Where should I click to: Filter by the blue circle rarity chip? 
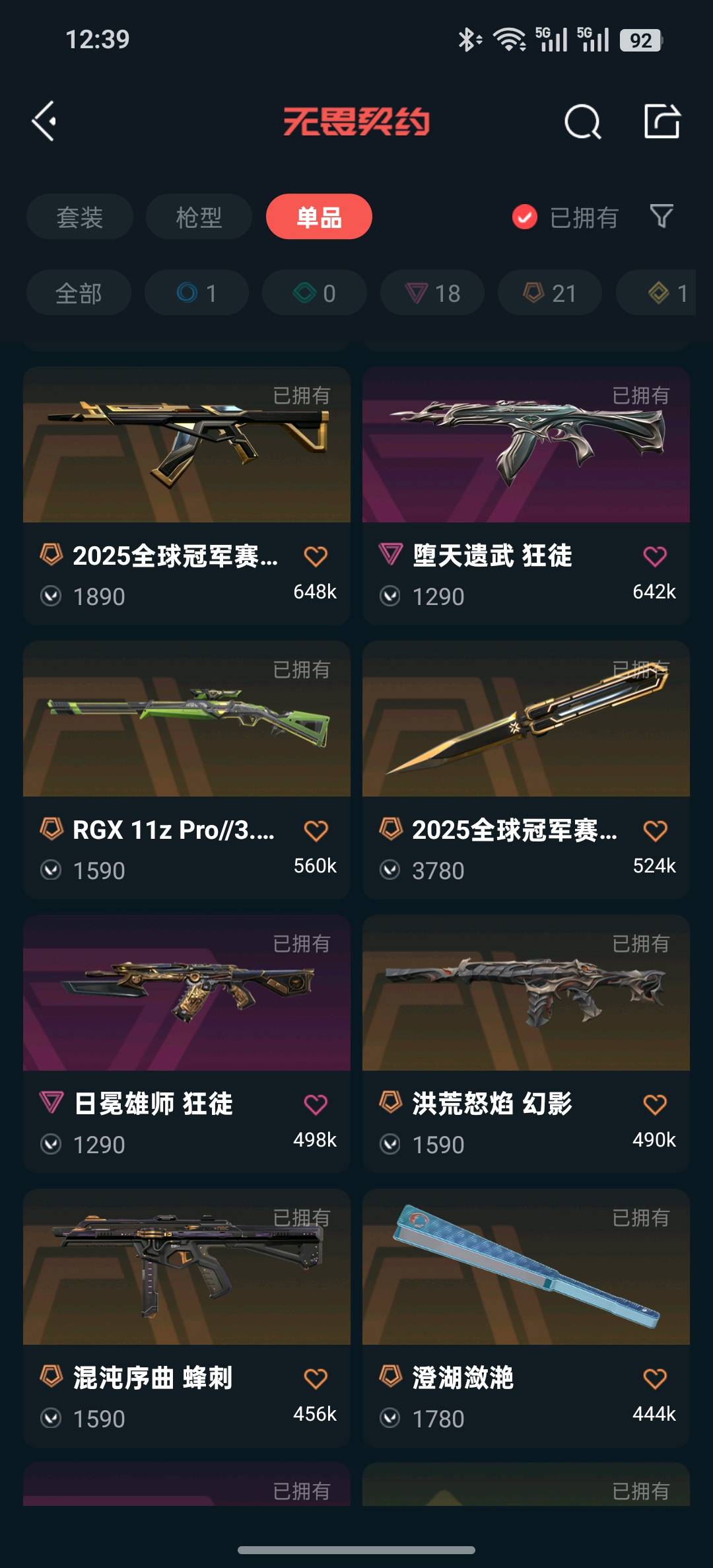197,293
